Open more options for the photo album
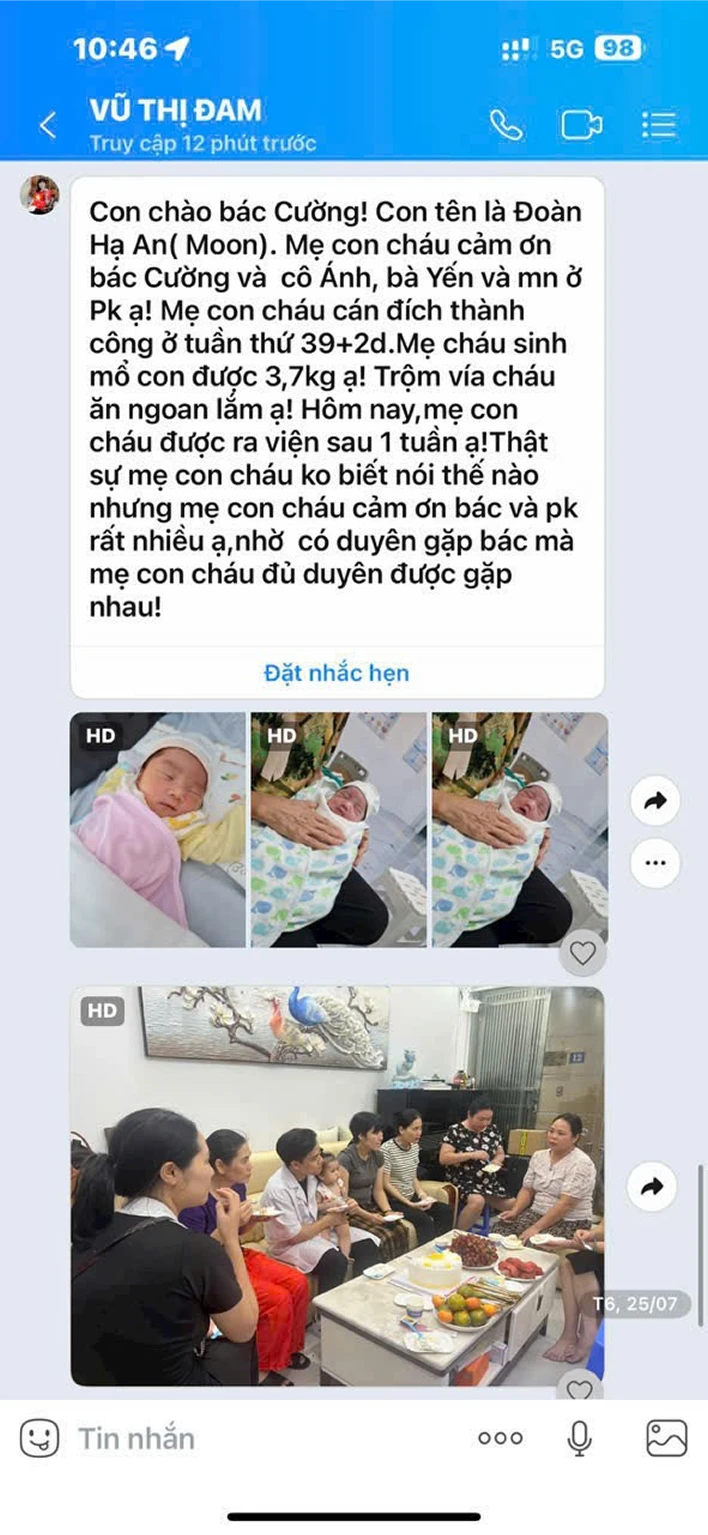This screenshot has height=1535, width=708. [x=656, y=863]
